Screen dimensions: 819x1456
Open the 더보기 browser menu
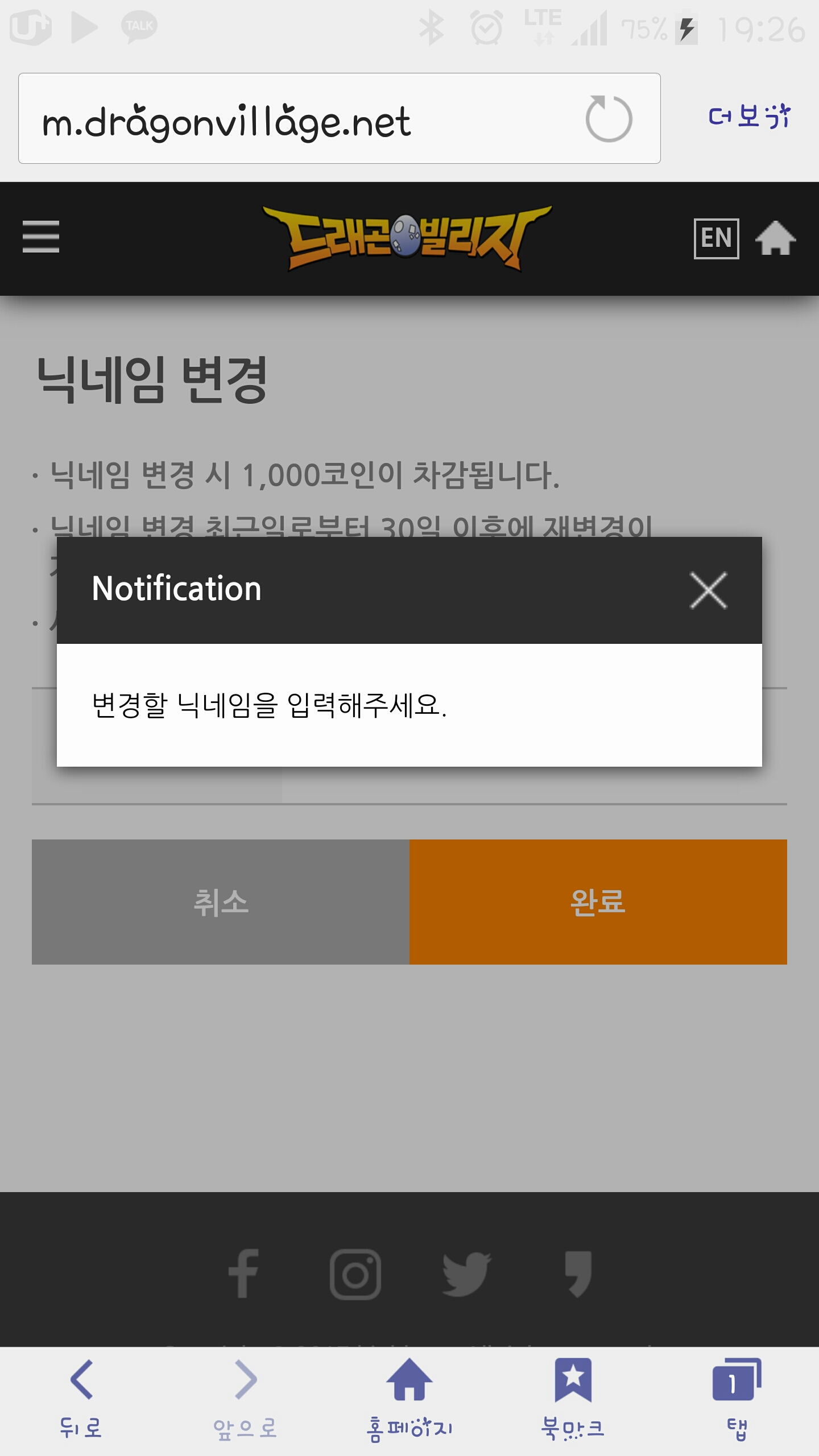point(749,117)
